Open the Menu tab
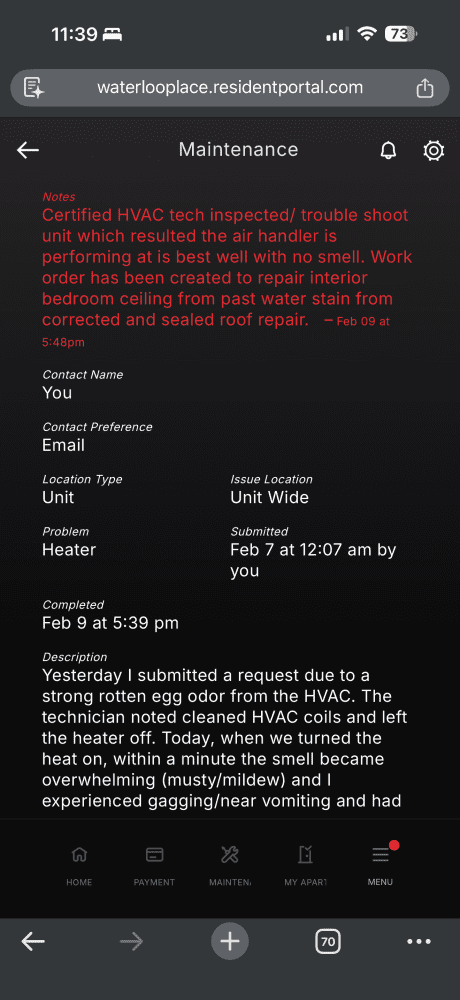This screenshot has width=460, height=1000. [x=381, y=865]
